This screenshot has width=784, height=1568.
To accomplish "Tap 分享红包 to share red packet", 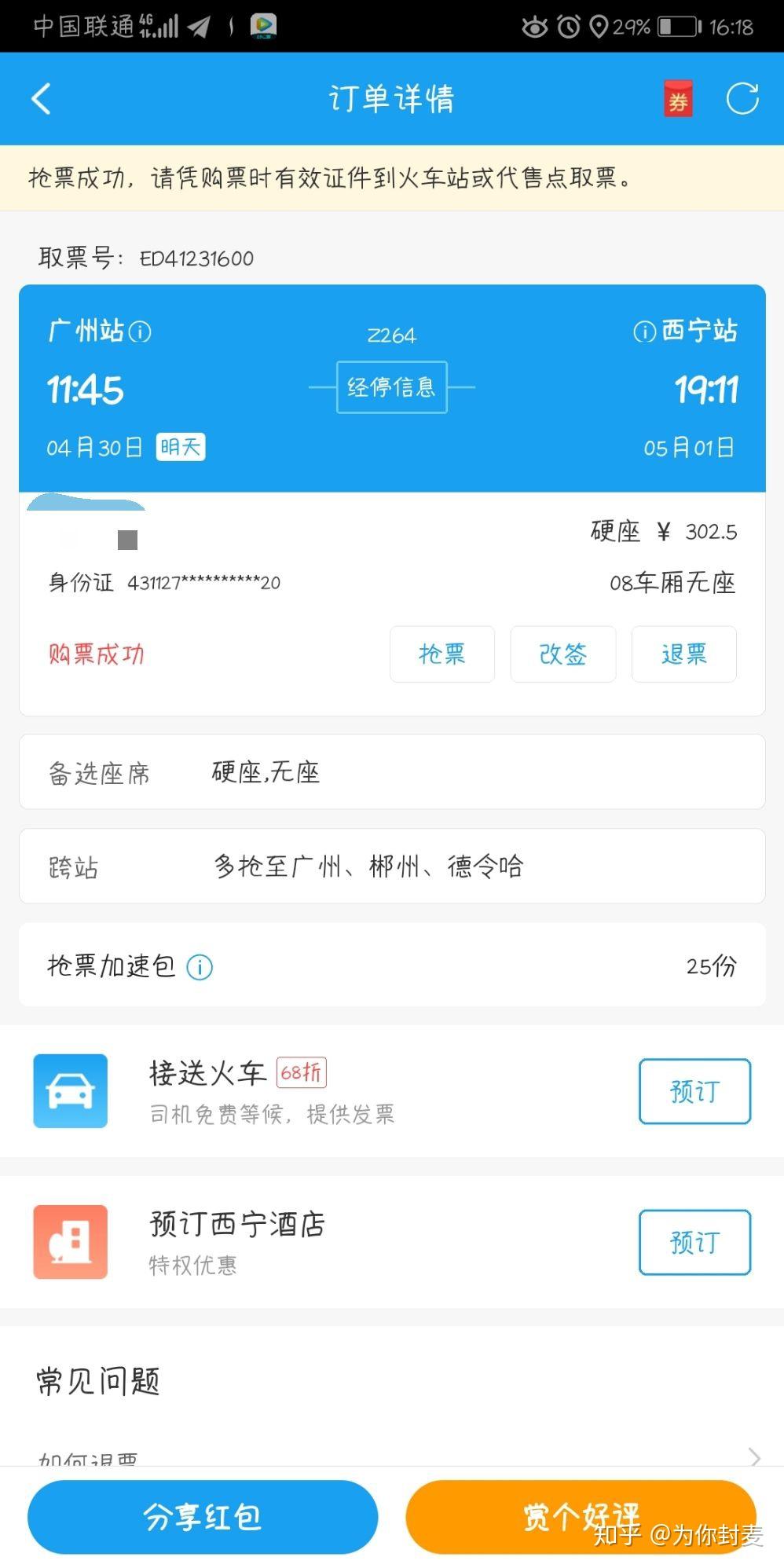I will click(x=203, y=1517).
